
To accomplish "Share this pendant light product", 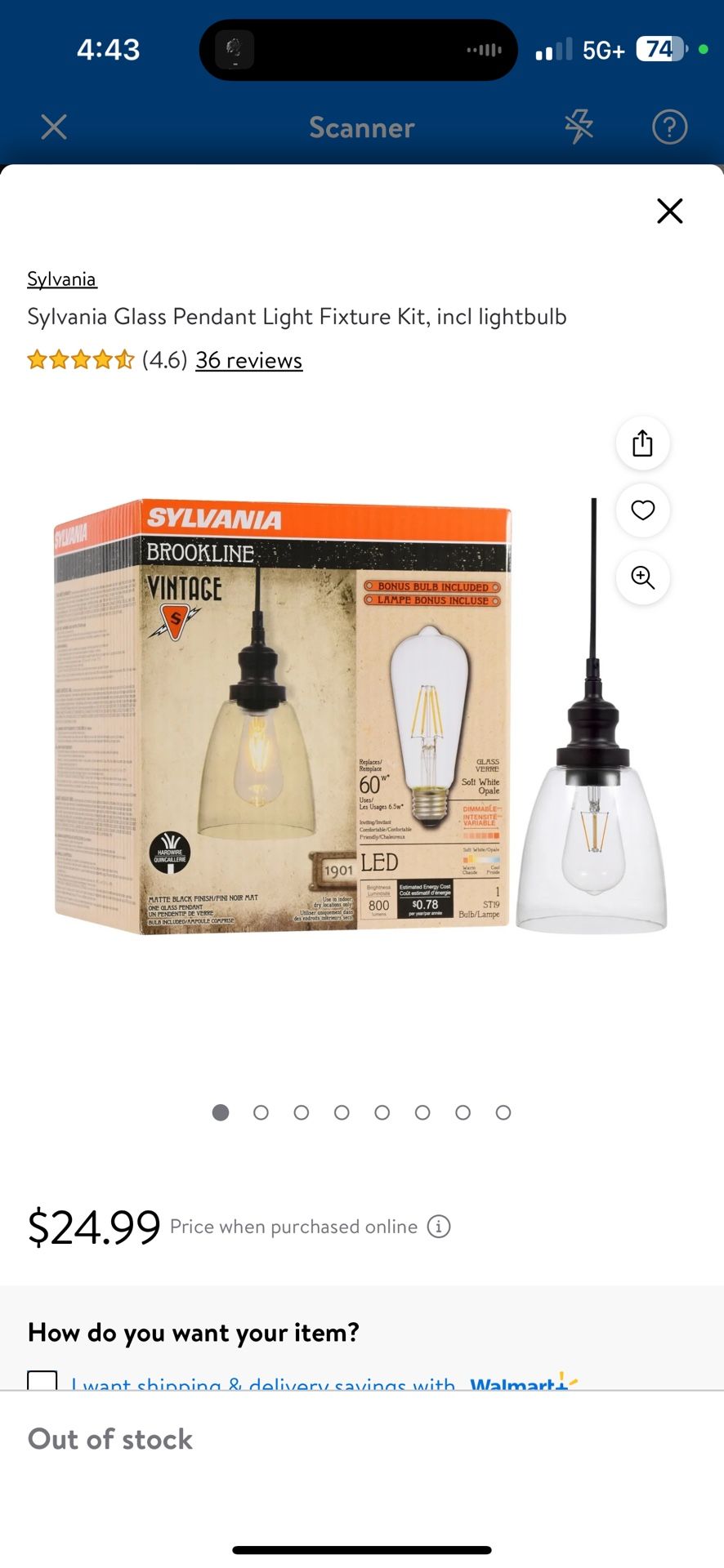I will (x=643, y=443).
